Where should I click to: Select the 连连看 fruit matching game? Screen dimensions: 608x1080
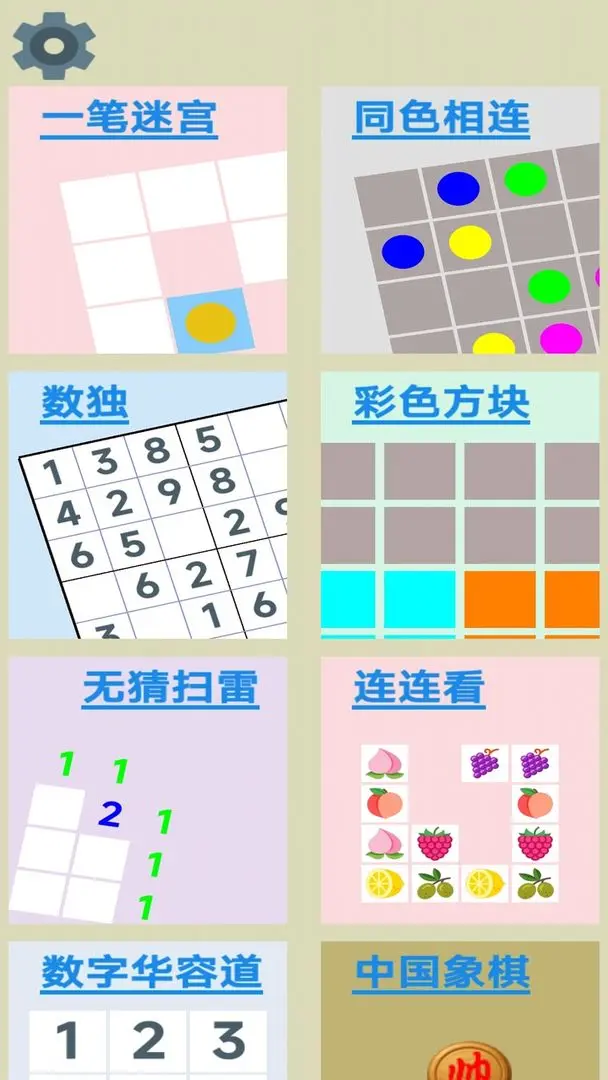tap(460, 790)
